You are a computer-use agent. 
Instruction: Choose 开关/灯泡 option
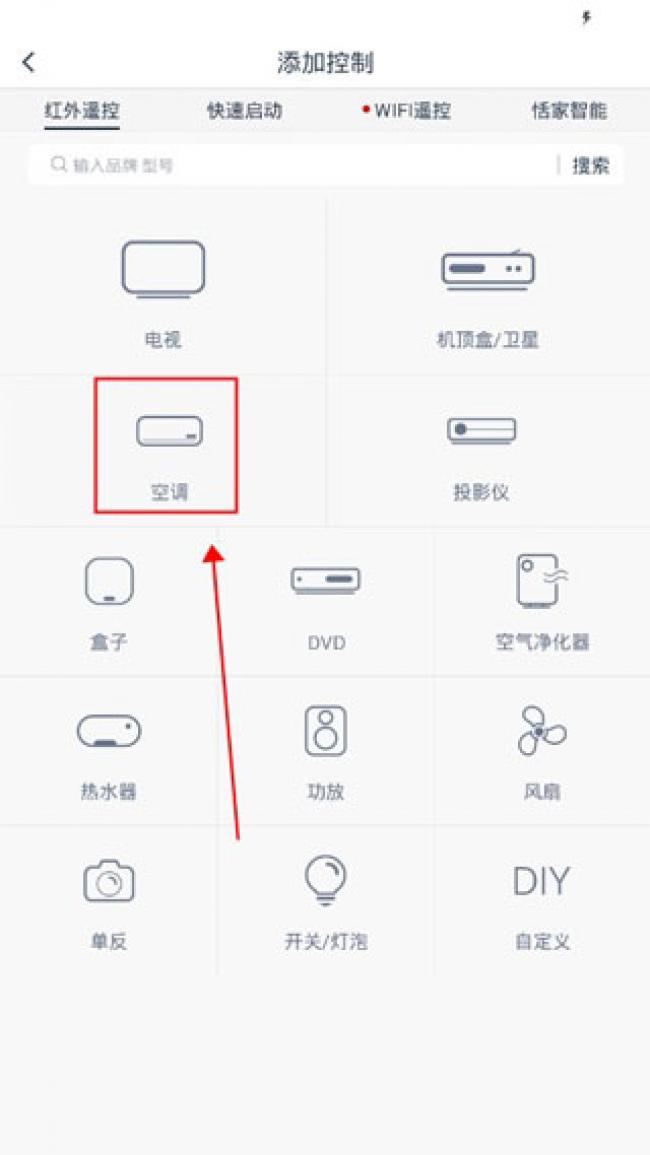(326, 900)
